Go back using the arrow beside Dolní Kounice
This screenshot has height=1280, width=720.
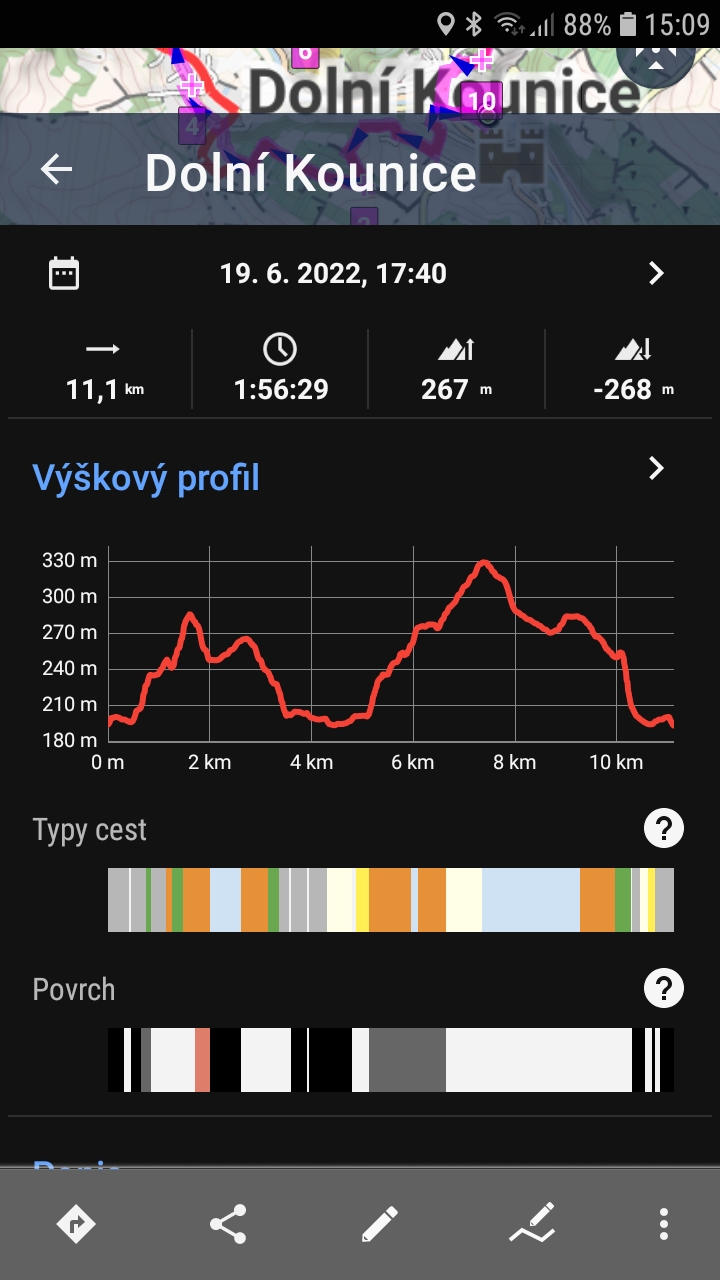[x=57, y=170]
